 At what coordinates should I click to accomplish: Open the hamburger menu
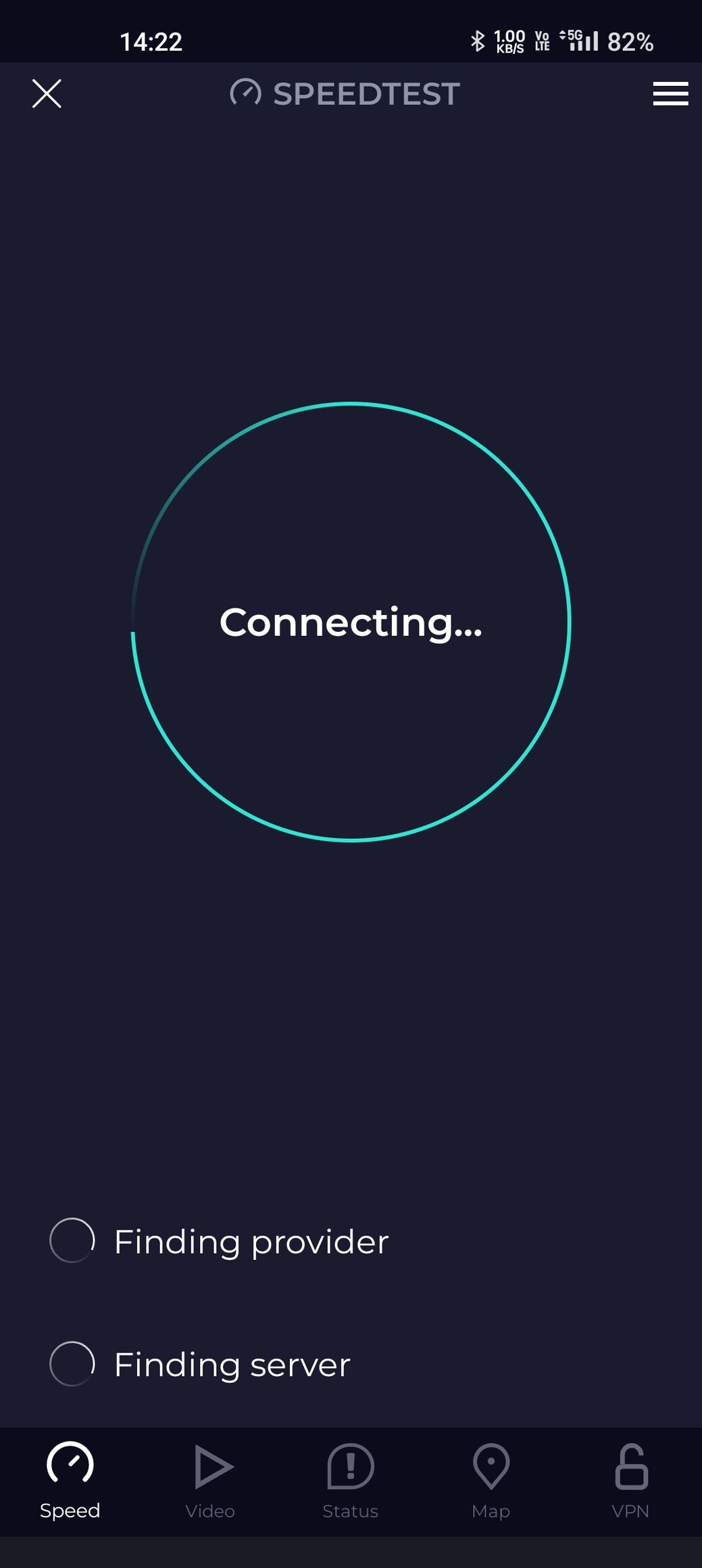[x=670, y=93]
